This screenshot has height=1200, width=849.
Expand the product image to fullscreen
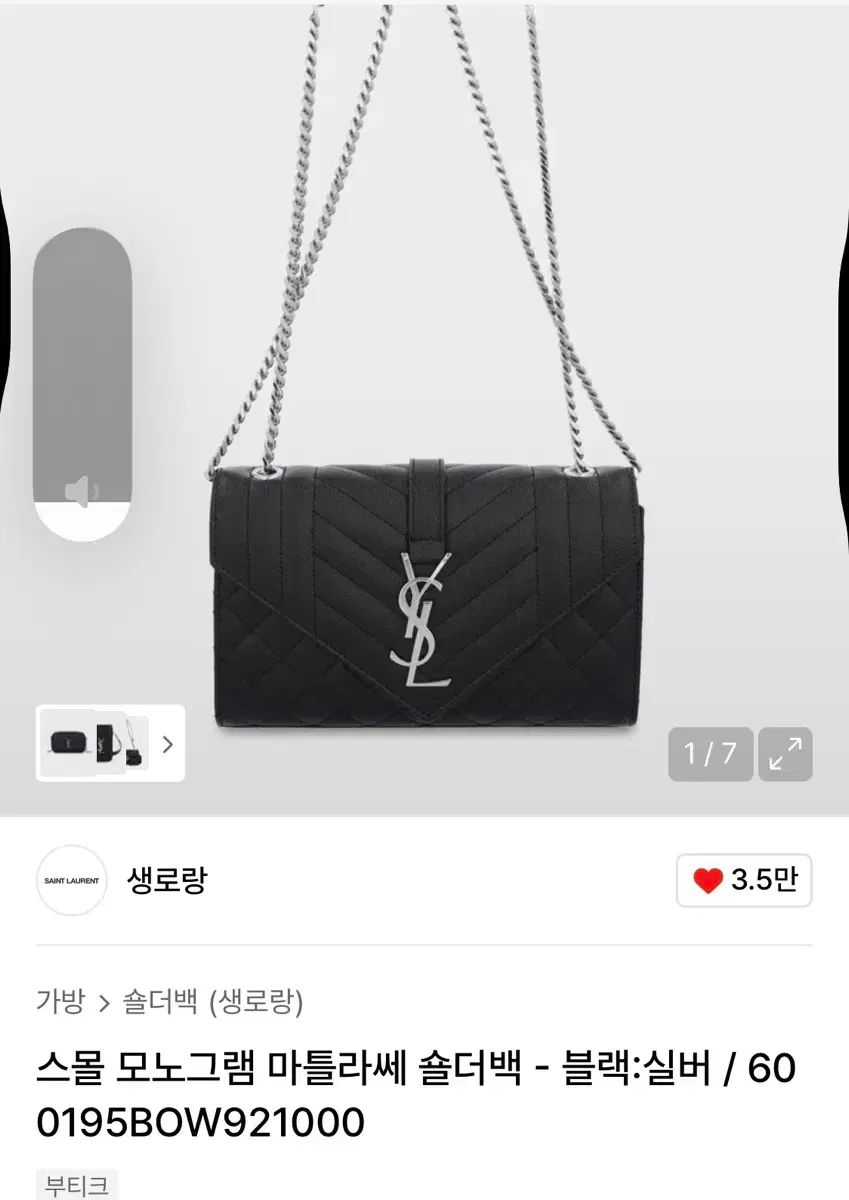tap(785, 754)
